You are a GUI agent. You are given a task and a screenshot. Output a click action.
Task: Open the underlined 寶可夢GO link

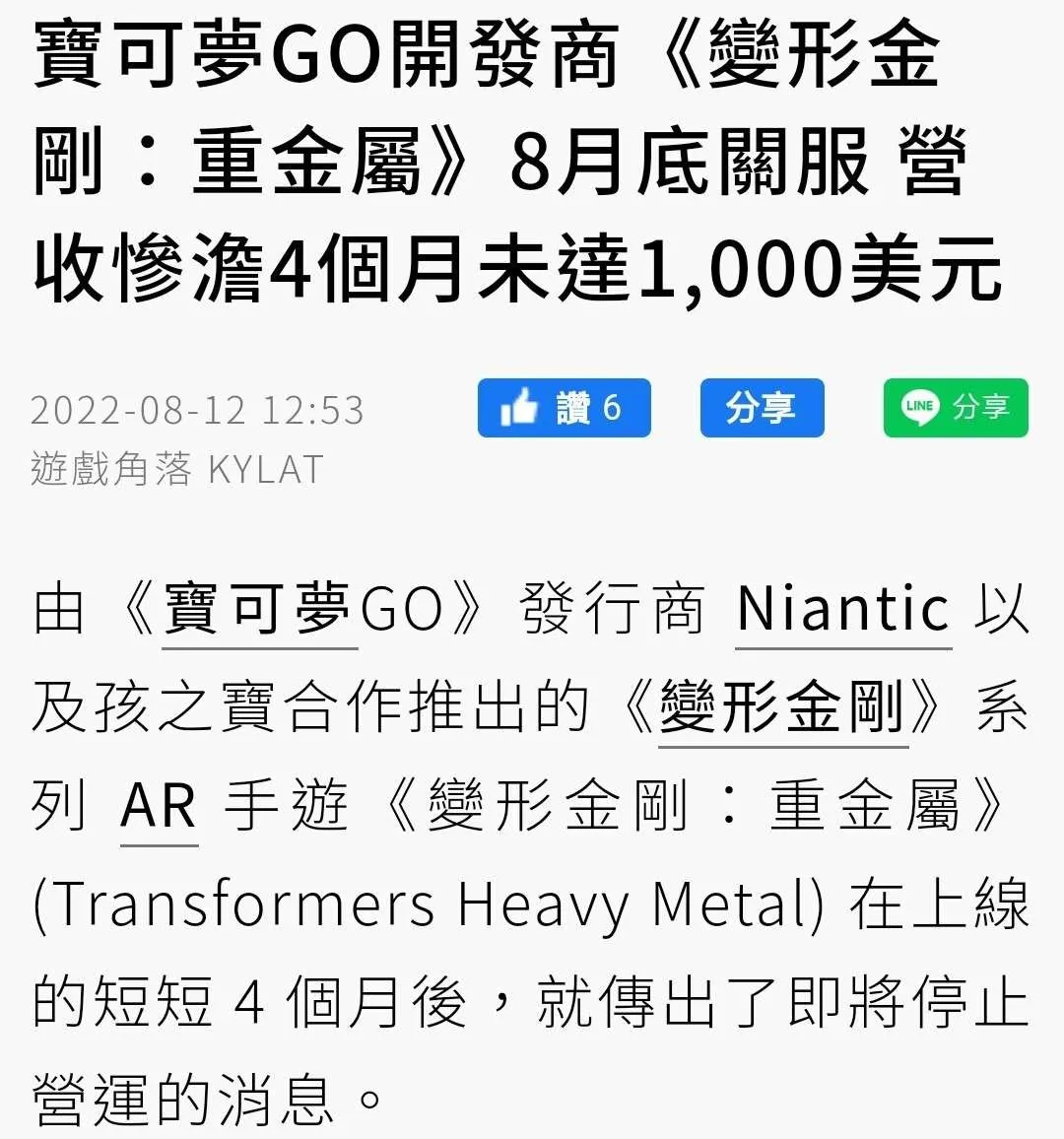260,610
